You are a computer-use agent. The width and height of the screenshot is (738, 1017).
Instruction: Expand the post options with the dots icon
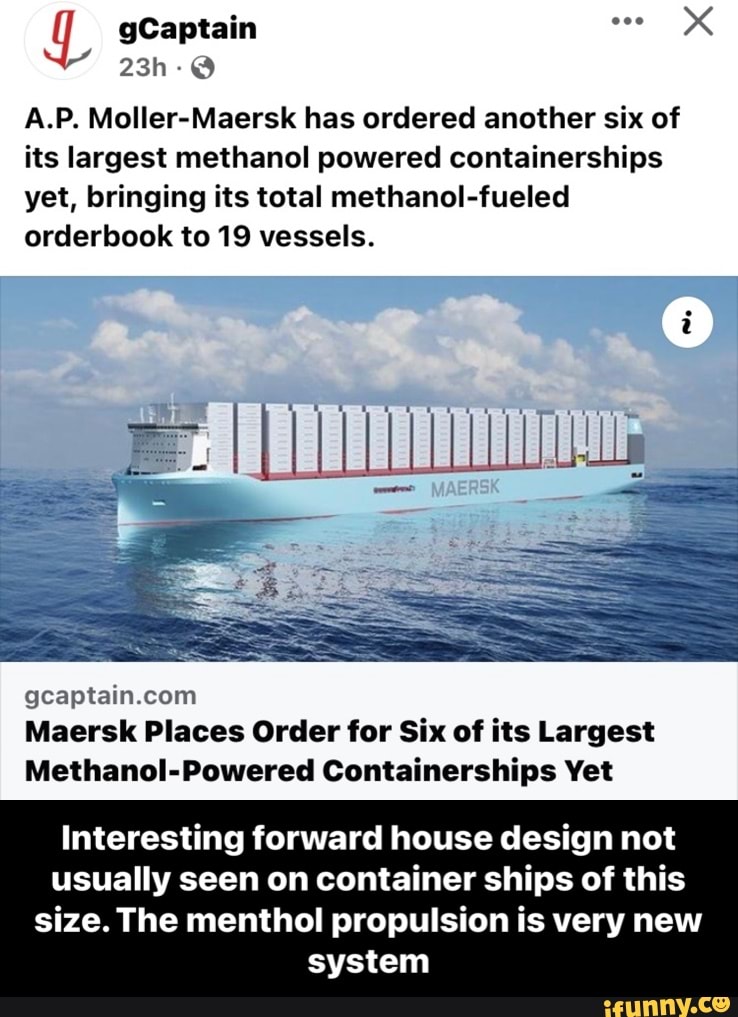(x=628, y=20)
